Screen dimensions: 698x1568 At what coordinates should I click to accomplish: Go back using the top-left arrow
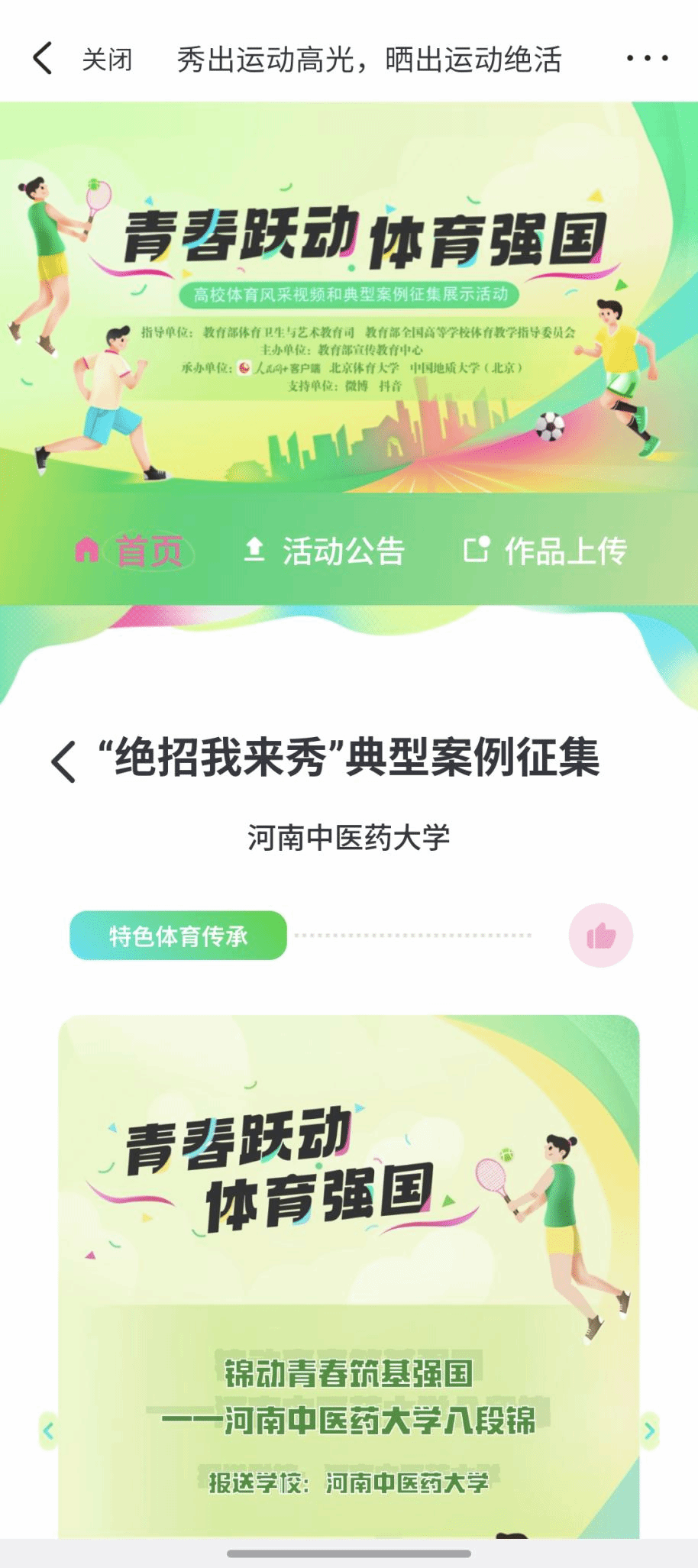click(x=43, y=58)
